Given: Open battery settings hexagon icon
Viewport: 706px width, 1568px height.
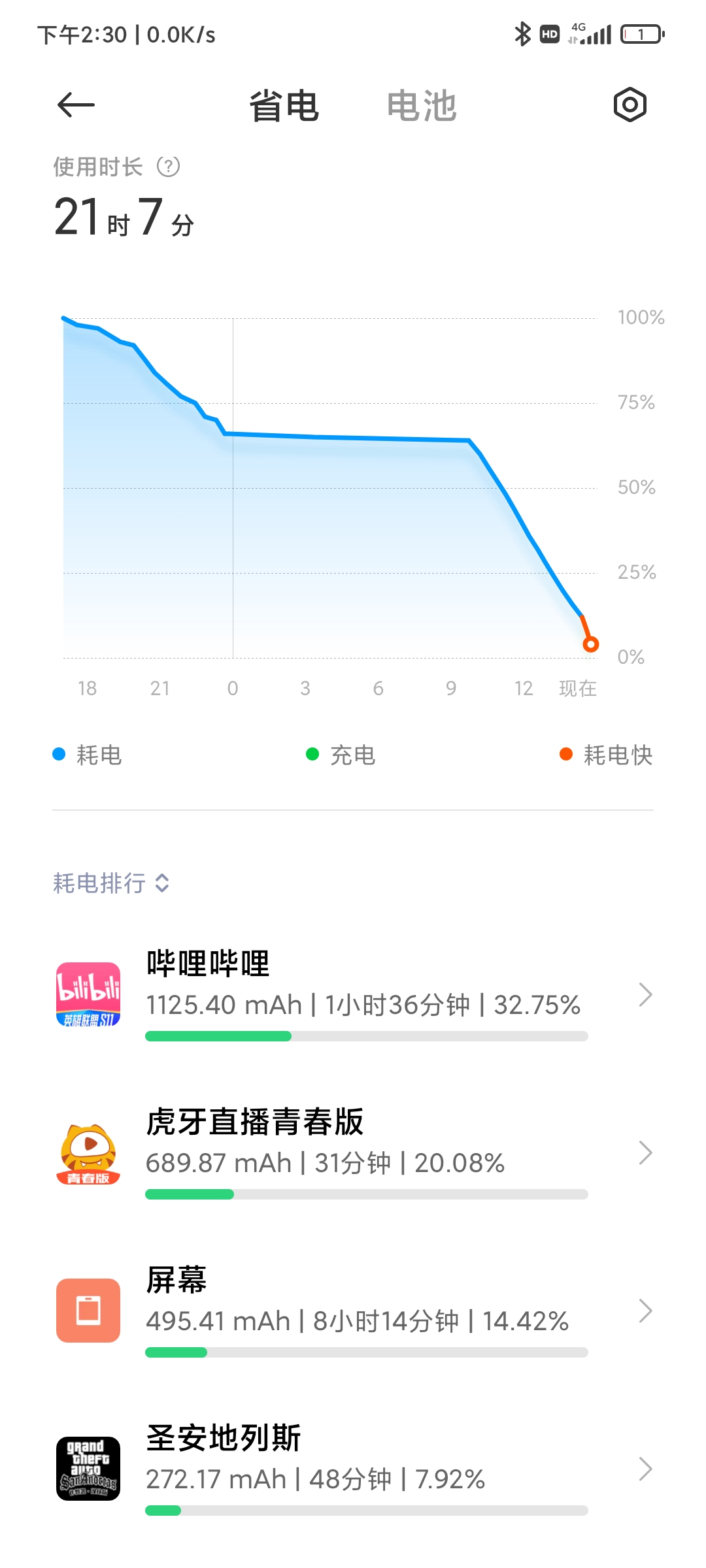Looking at the screenshot, I should point(630,105).
